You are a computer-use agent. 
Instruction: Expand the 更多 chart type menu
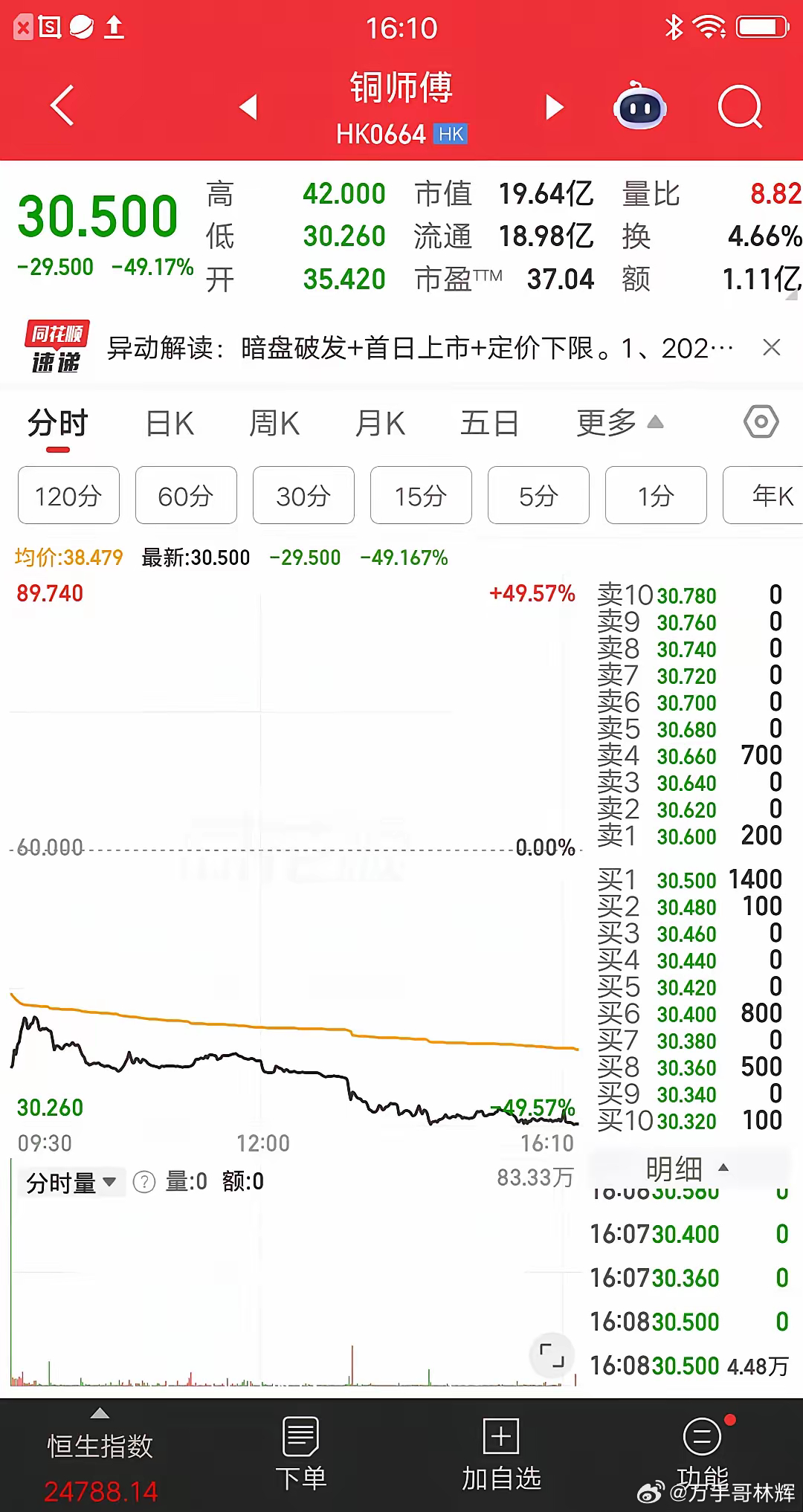tap(618, 421)
